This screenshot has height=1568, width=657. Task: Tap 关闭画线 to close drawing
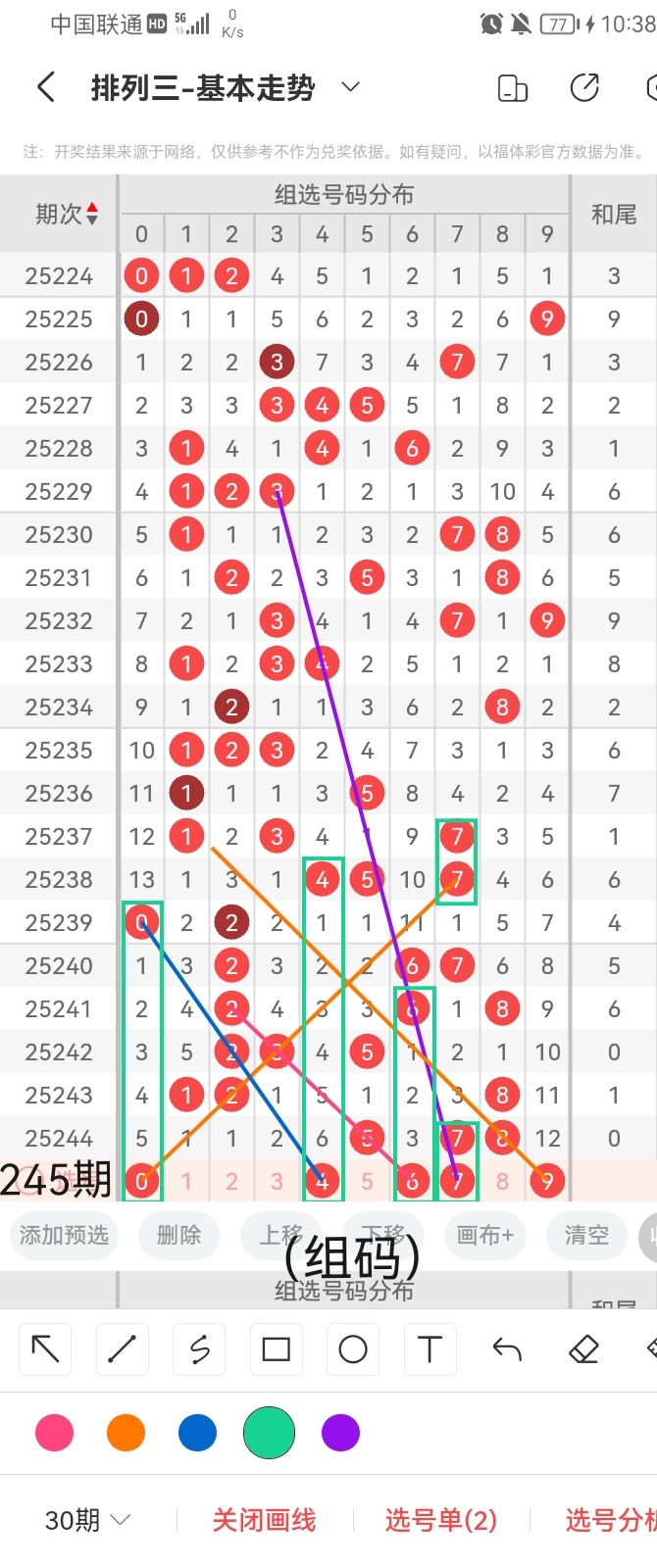tap(264, 1520)
